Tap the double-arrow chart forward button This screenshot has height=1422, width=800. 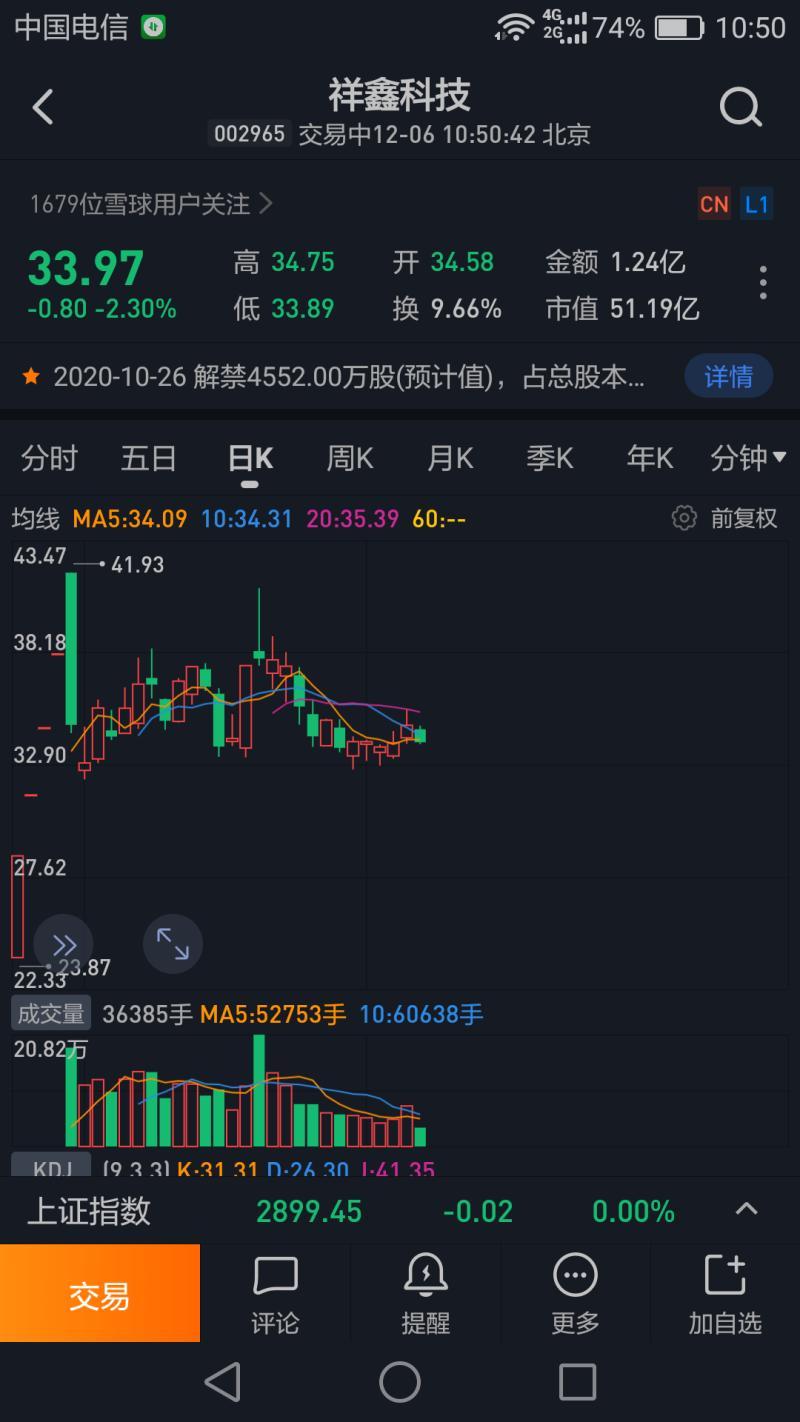pyautogui.click(x=63, y=943)
